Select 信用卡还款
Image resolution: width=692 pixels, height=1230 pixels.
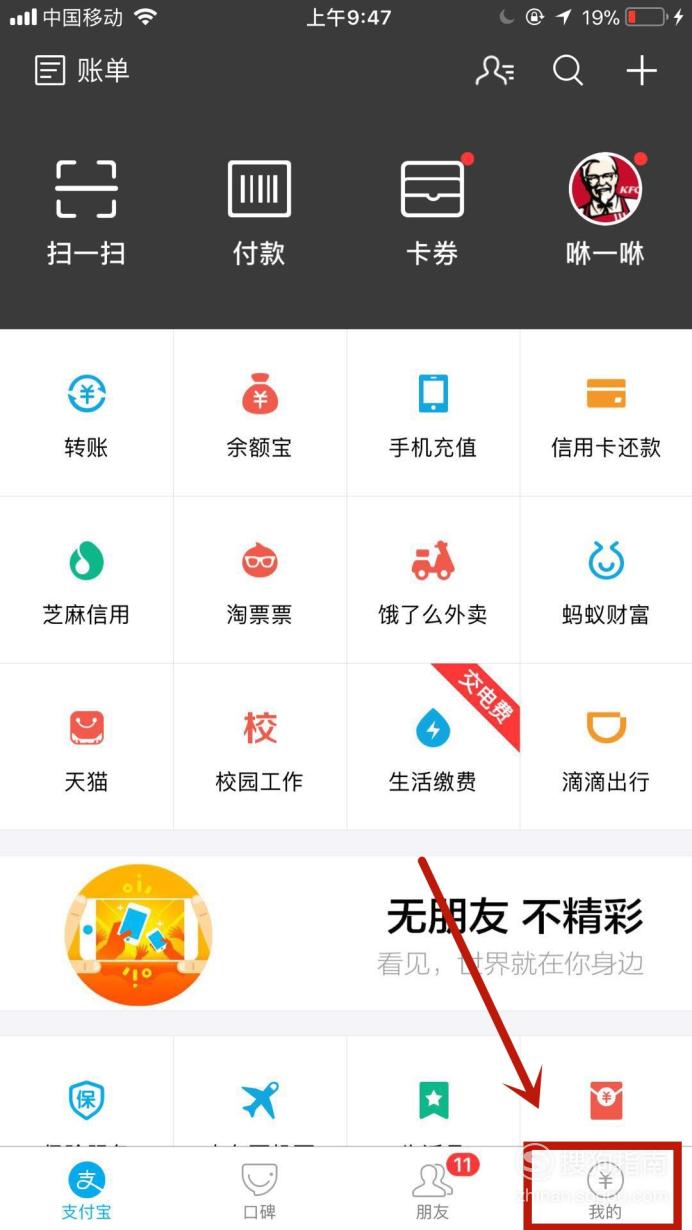click(x=605, y=414)
